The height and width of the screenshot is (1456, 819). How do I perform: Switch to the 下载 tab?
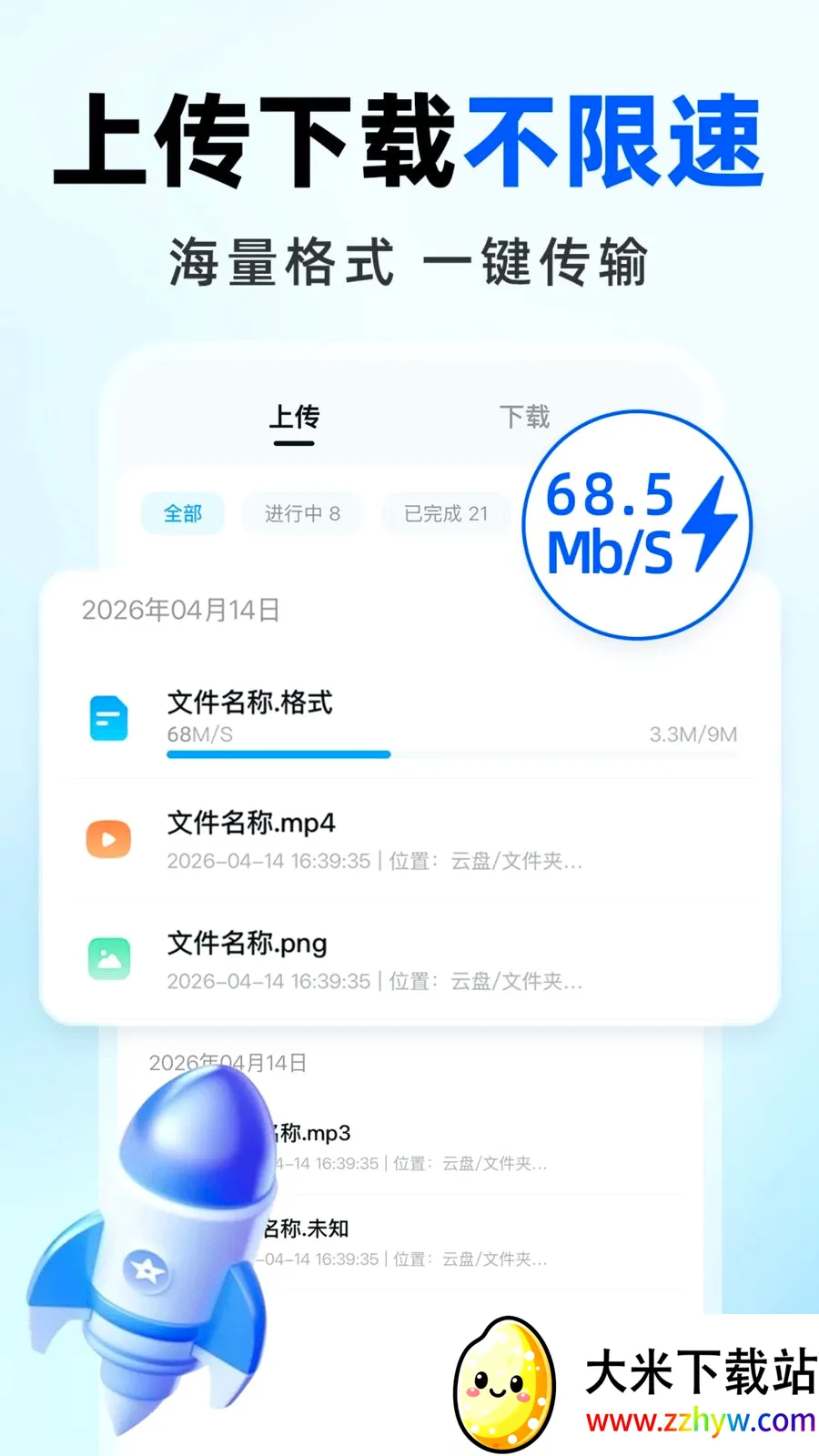(x=525, y=417)
